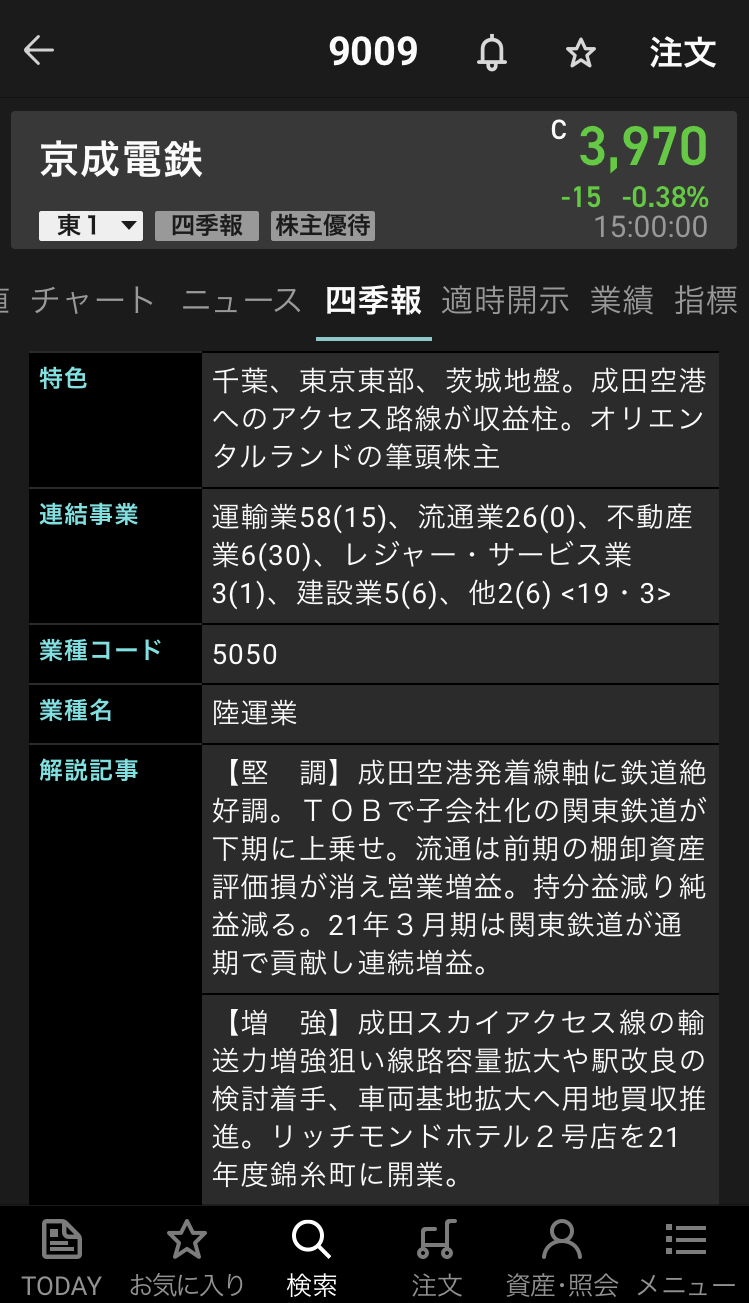Open 注文 in bottom navigation
The height and width of the screenshot is (1303, 749).
click(436, 1256)
